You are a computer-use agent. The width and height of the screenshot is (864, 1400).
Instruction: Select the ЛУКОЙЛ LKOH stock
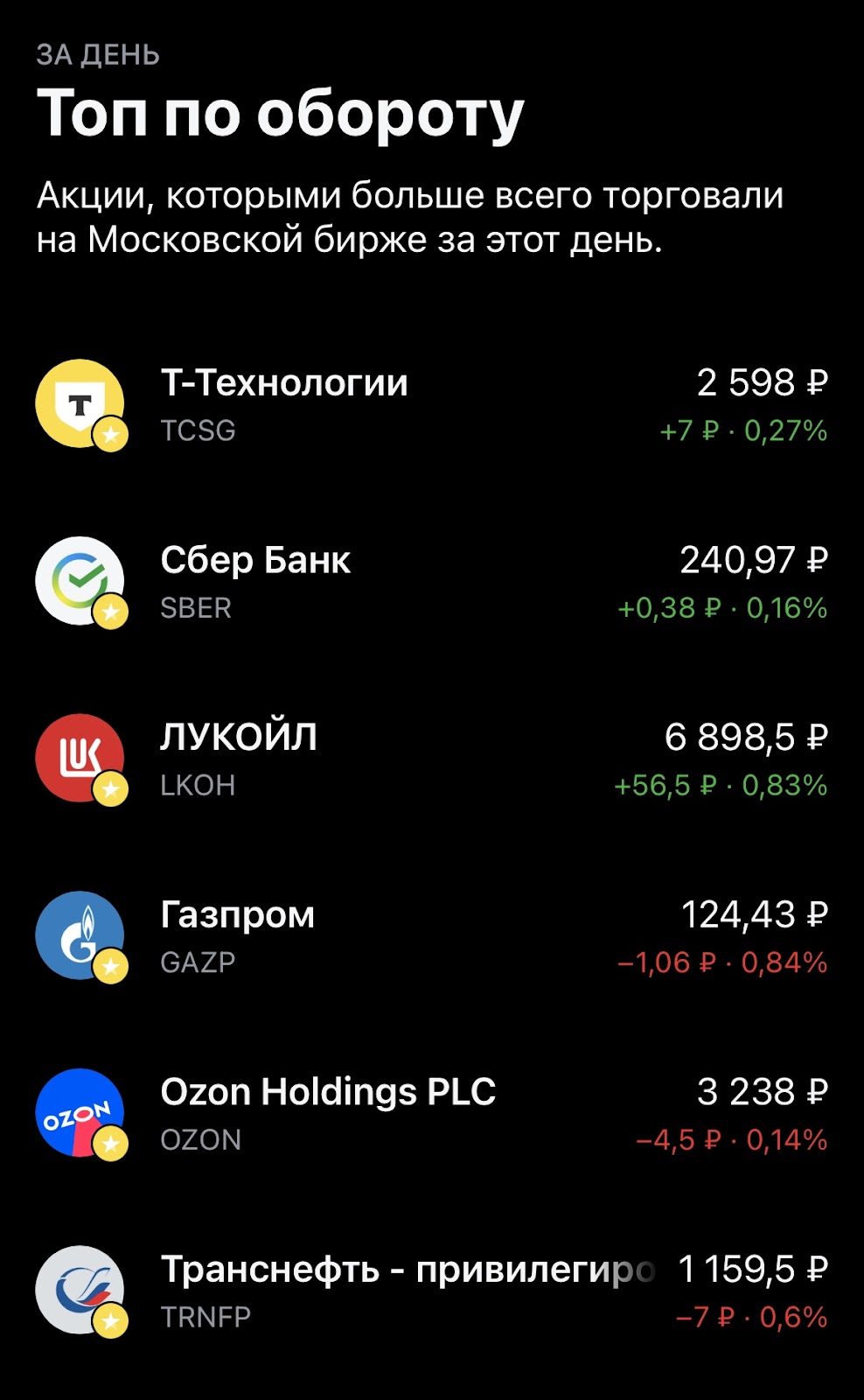[432, 759]
